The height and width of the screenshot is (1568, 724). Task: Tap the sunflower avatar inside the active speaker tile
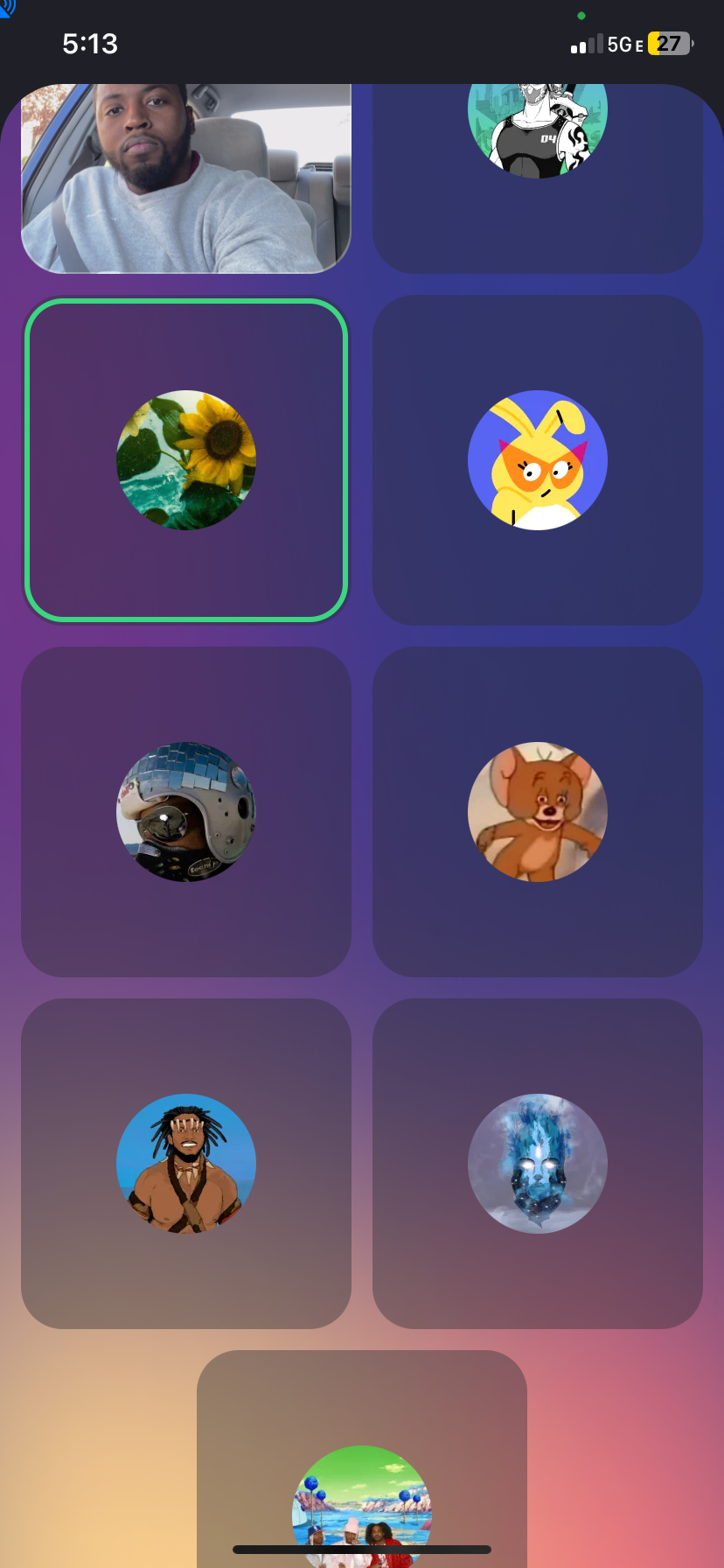[x=185, y=459]
